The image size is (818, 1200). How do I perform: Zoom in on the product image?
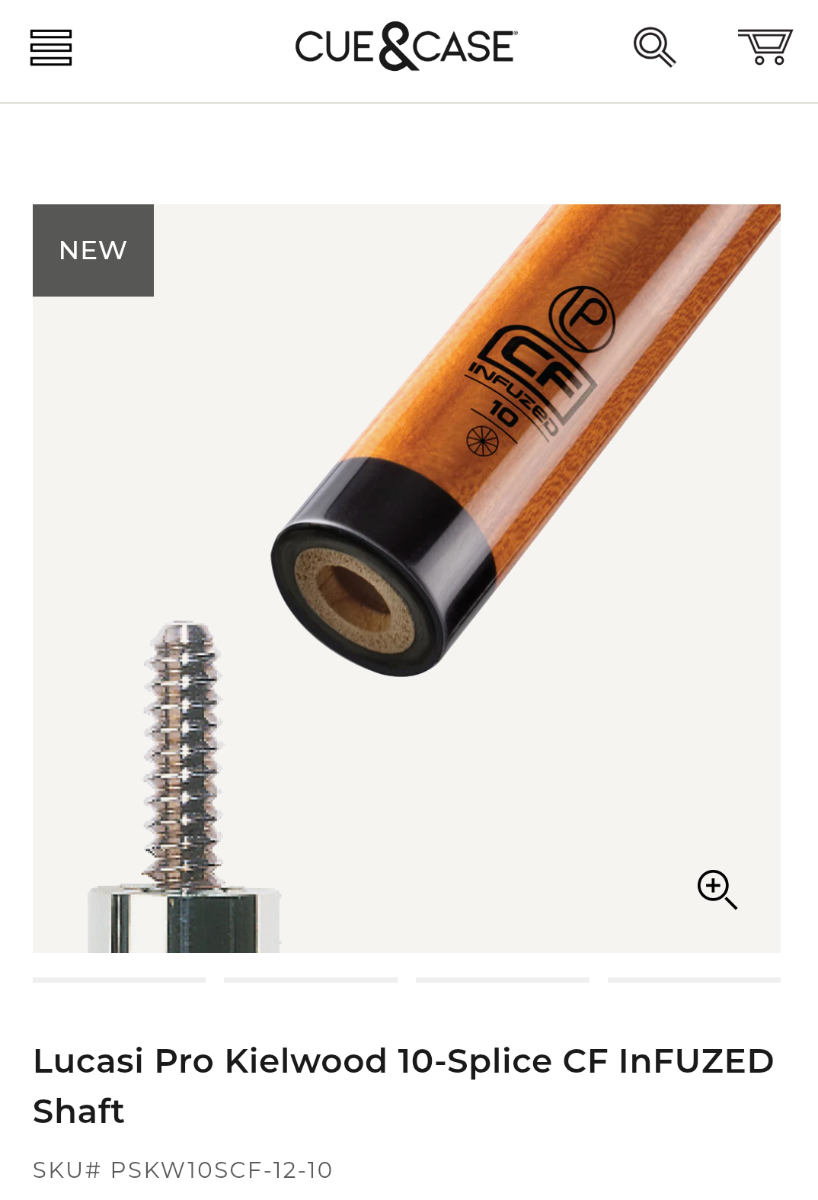pos(717,889)
